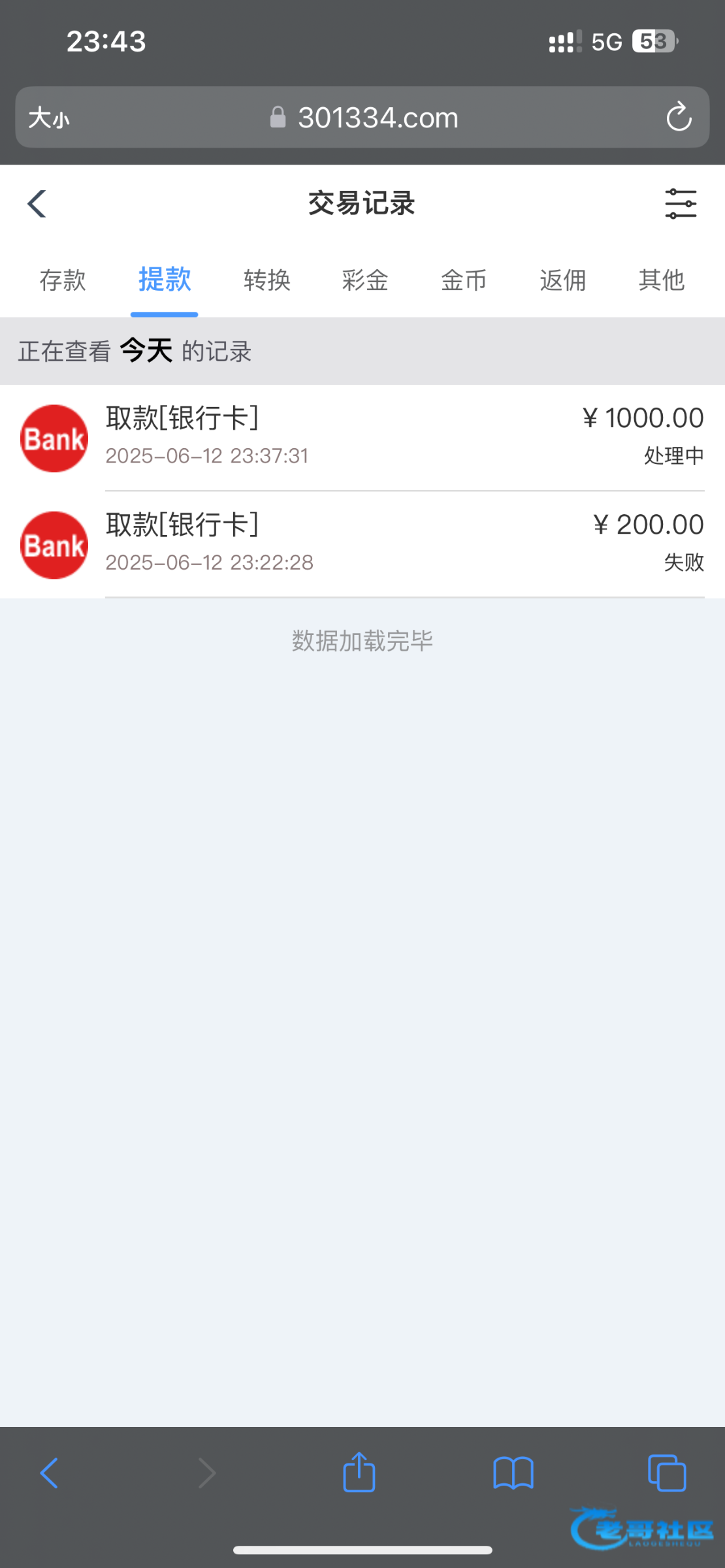The image size is (725, 1568).
Task: Switch to the 存款 tab
Action: tap(63, 280)
